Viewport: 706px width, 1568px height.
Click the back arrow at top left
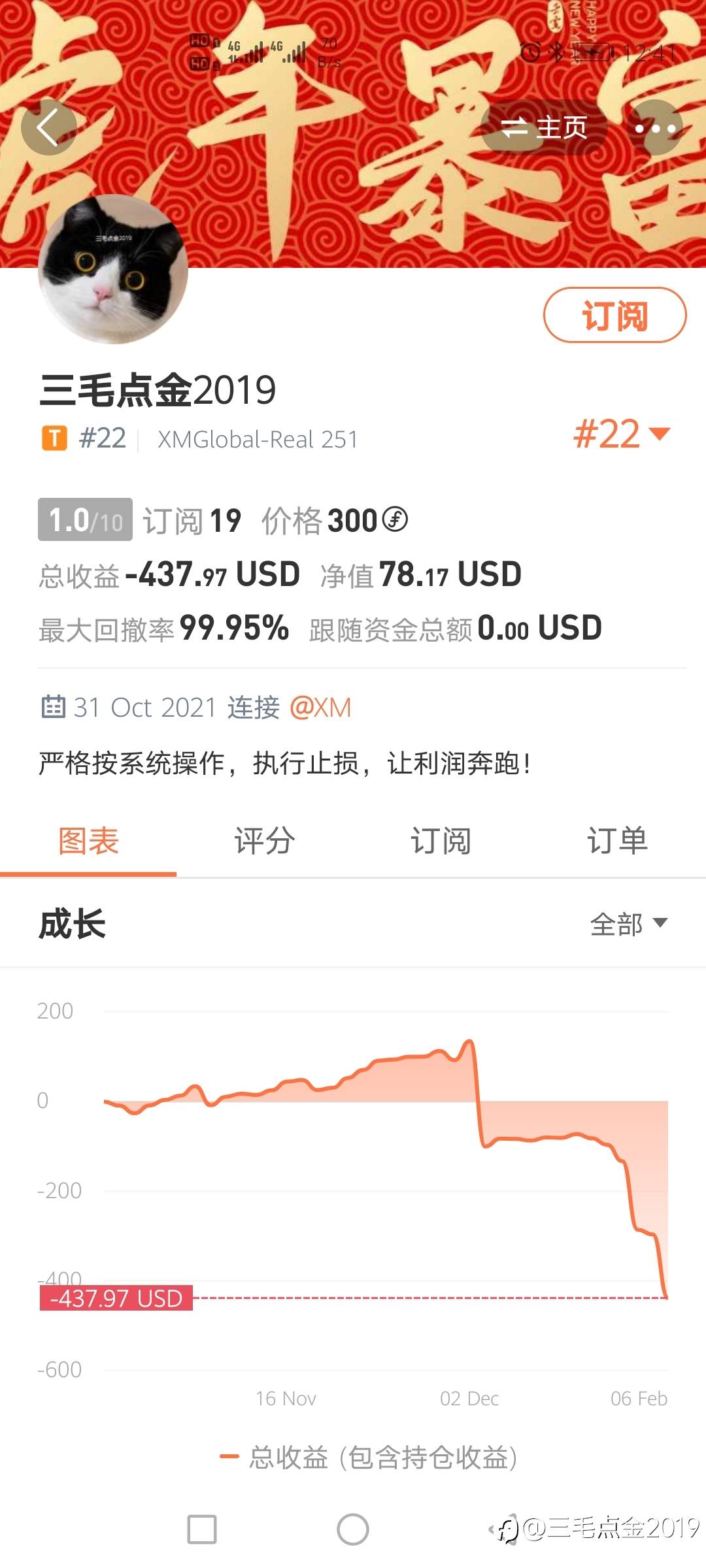(x=48, y=127)
